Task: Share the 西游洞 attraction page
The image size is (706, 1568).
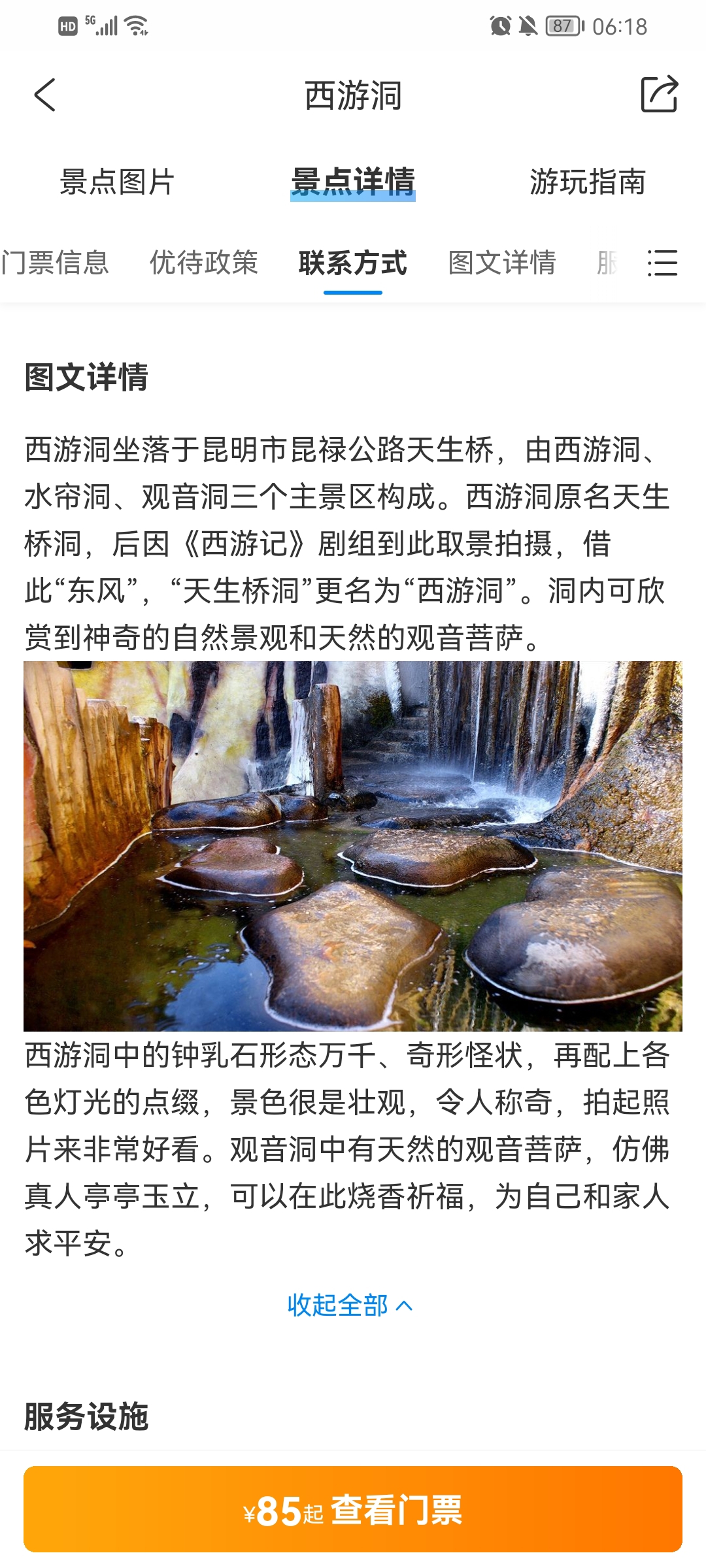Action: click(x=659, y=95)
